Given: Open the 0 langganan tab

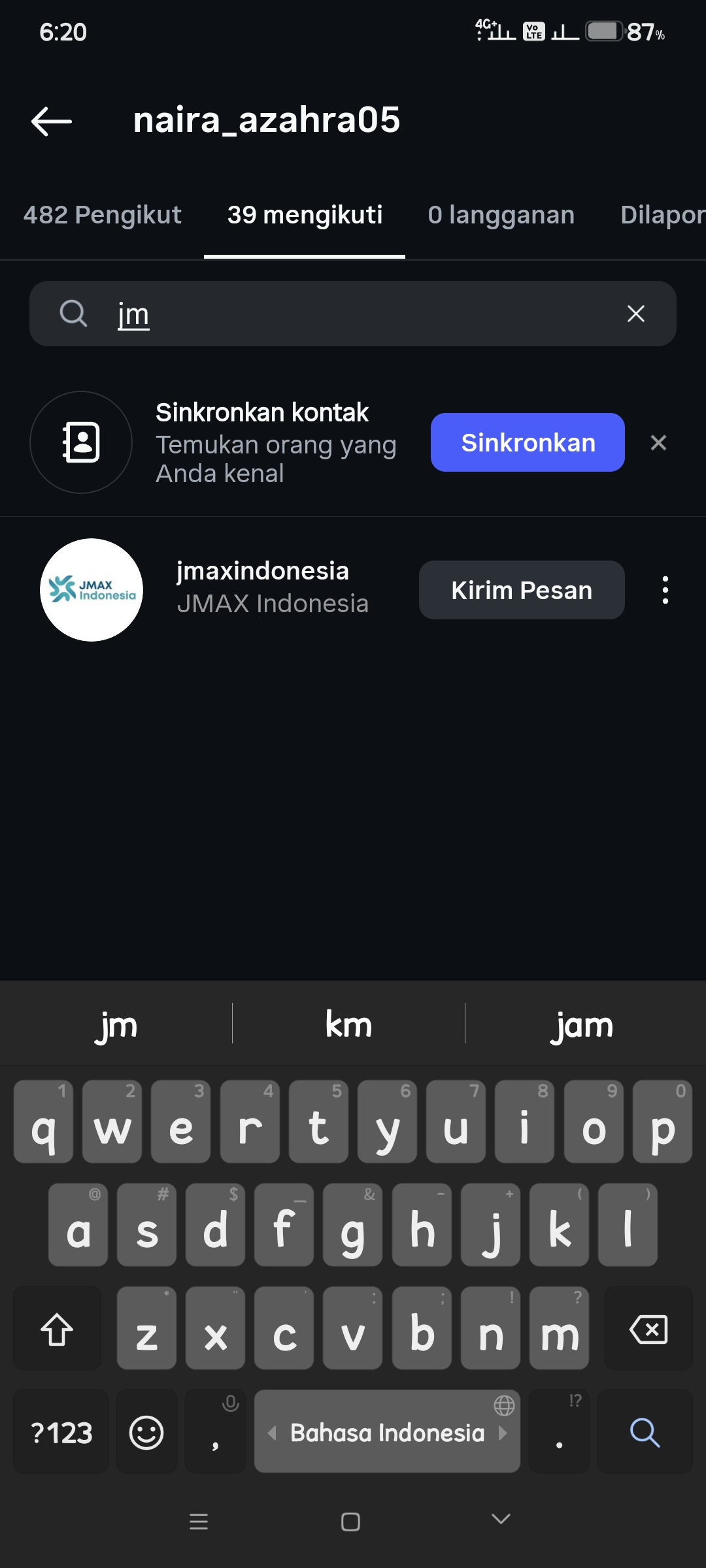Looking at the screenshot, I should pos(501,215).
